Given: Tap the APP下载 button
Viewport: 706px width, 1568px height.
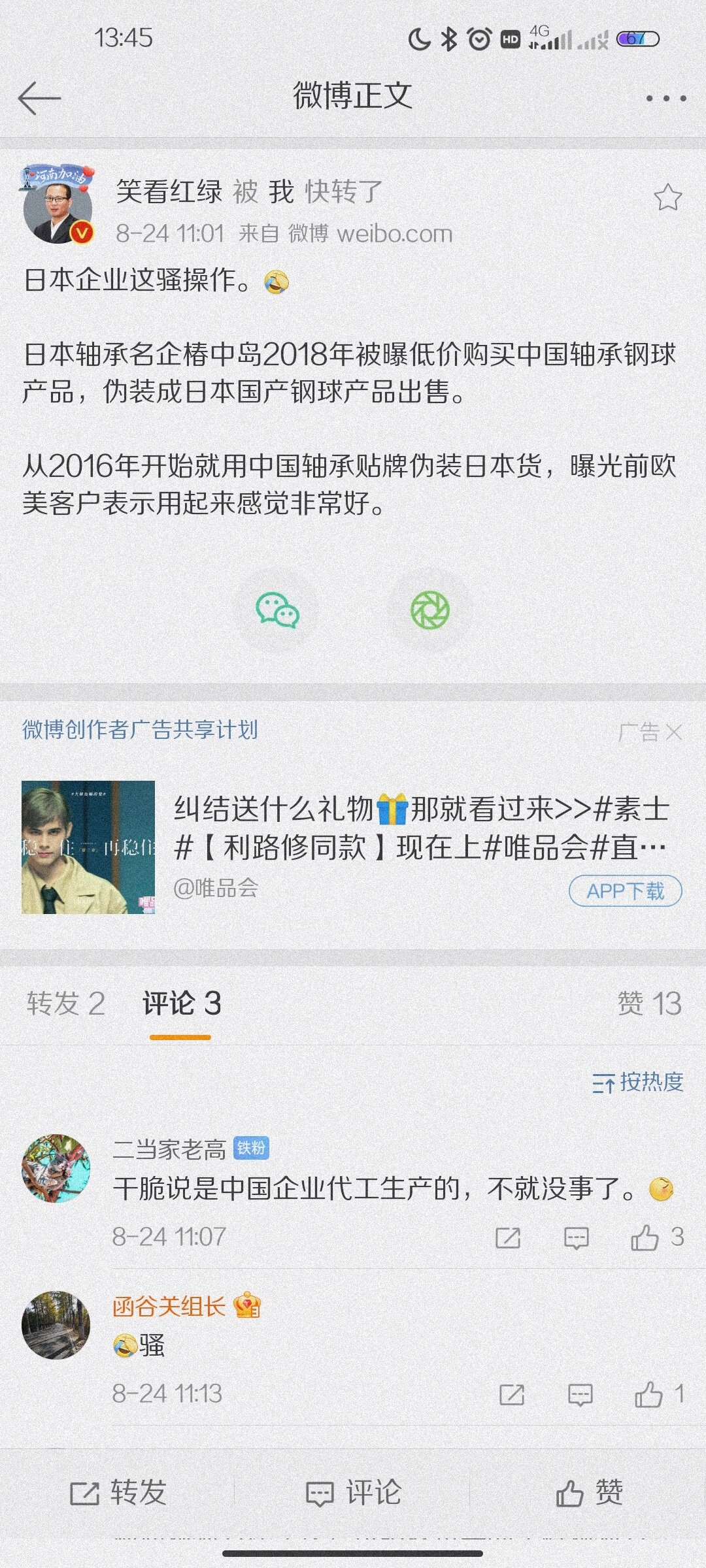Looking at the screenshot, I should pos(625,891).
